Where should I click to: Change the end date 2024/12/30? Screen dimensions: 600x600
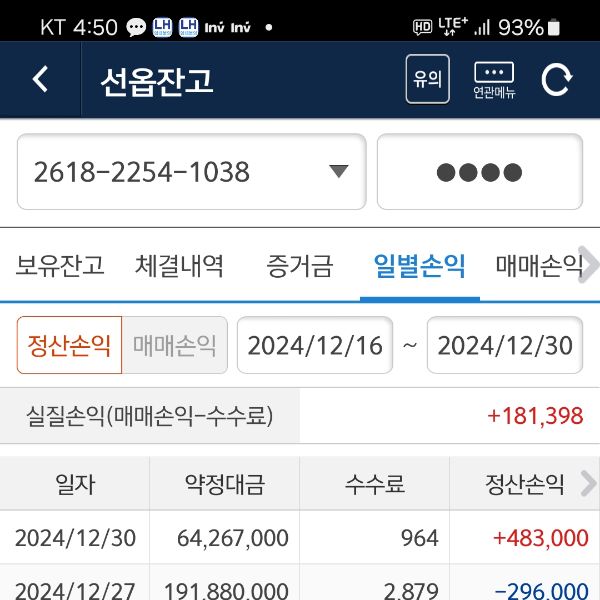505,345
